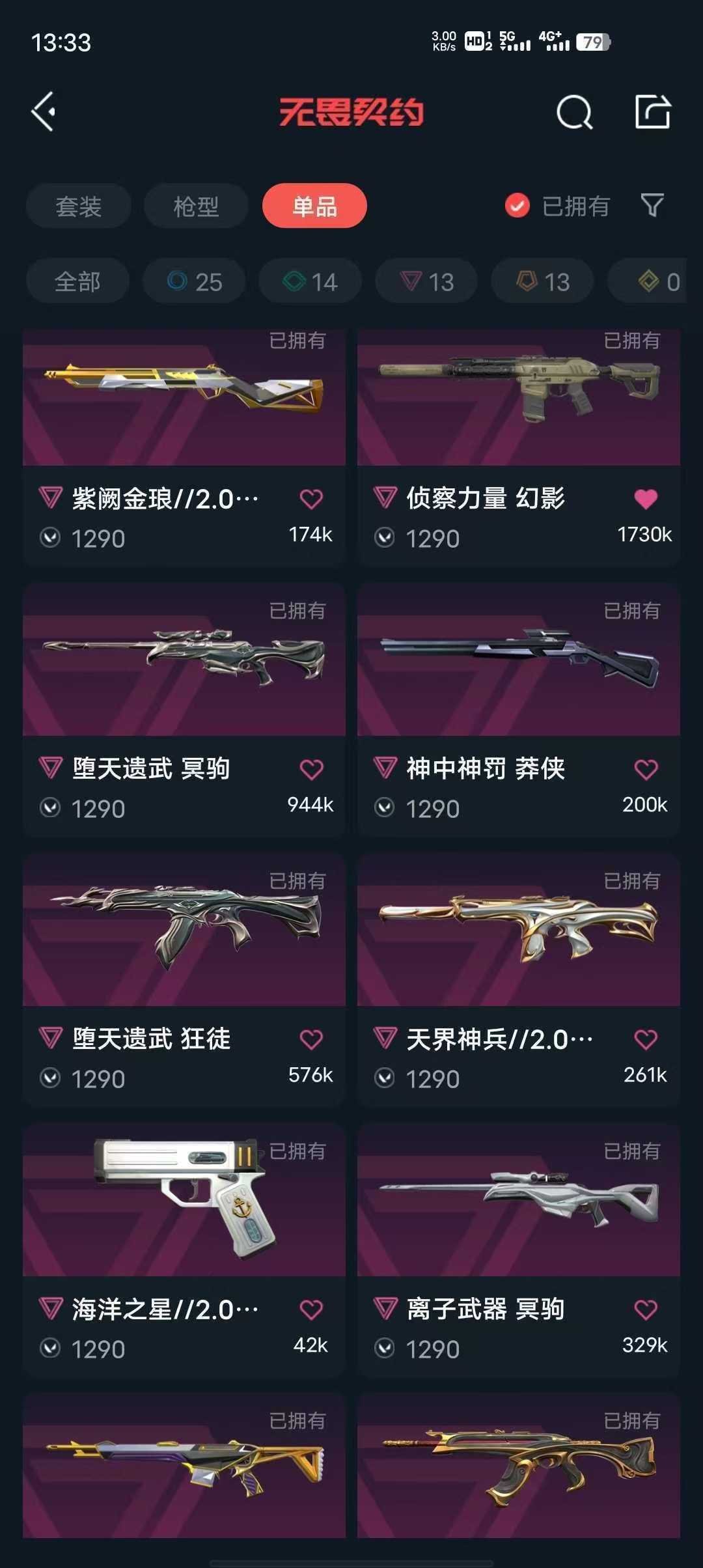Open the 神中神罚 莽侠 skin card
703x1568 pixels.
(518, 671)
